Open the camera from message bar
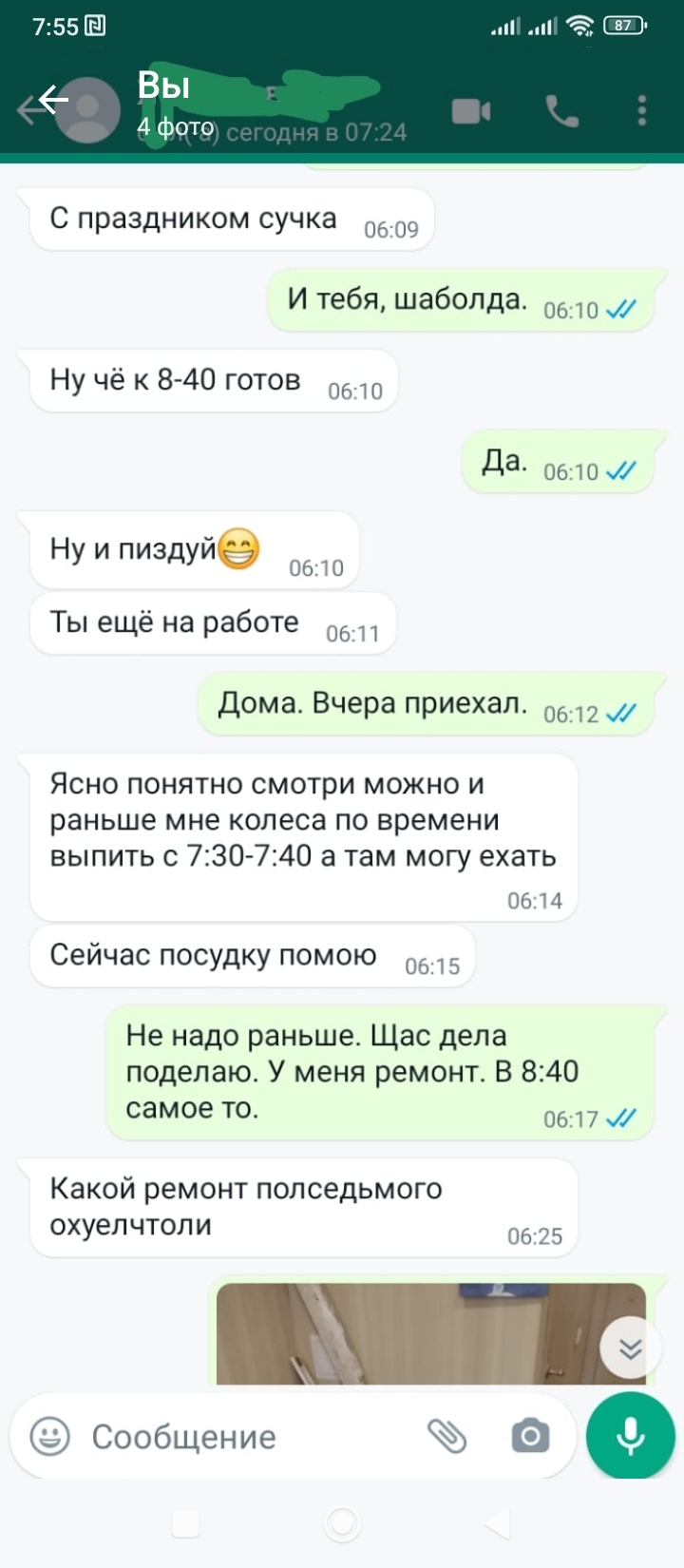Viewport: 684px width, 1568px height. (530, 1436)
